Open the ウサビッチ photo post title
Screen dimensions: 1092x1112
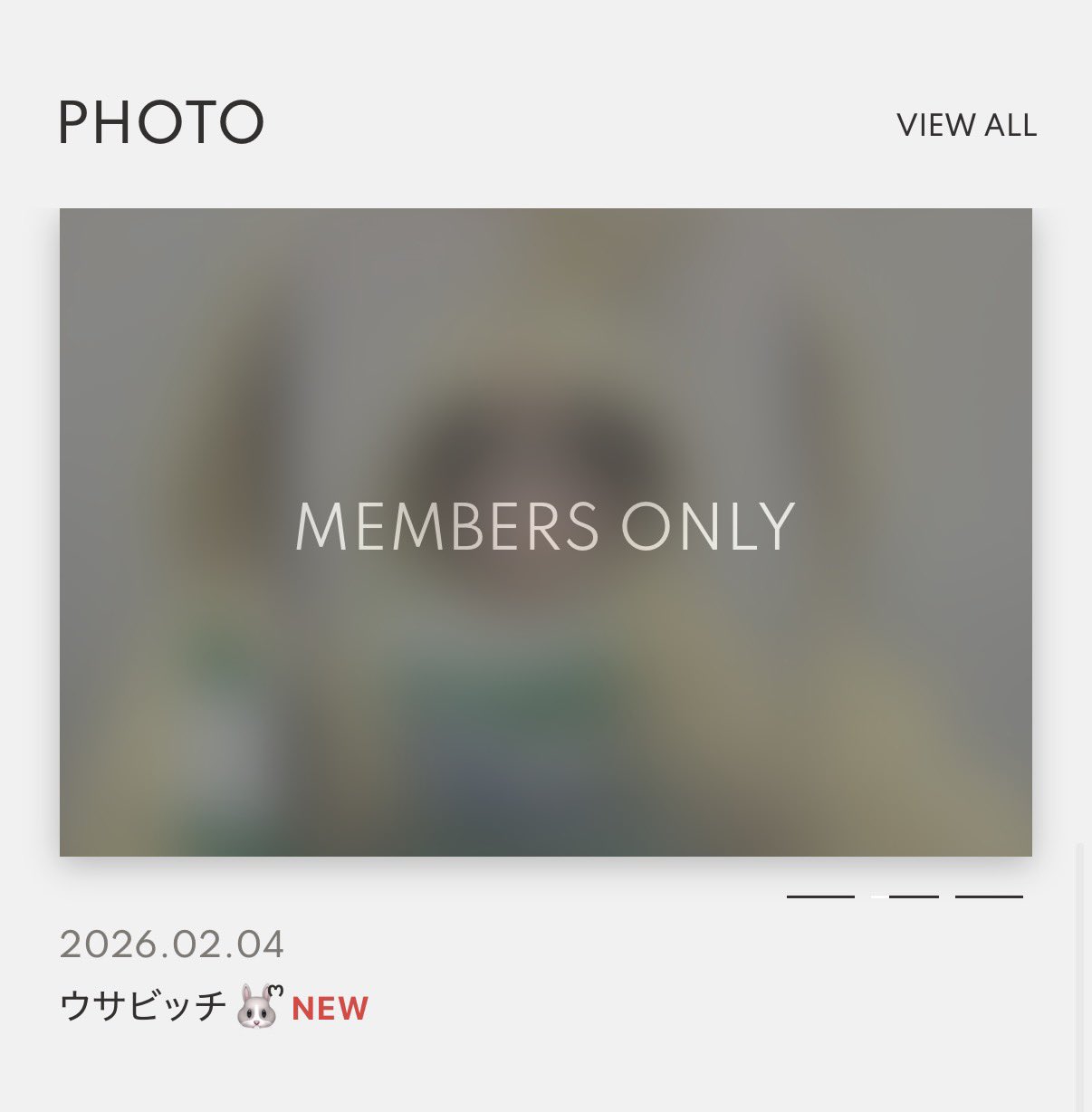143,1006
